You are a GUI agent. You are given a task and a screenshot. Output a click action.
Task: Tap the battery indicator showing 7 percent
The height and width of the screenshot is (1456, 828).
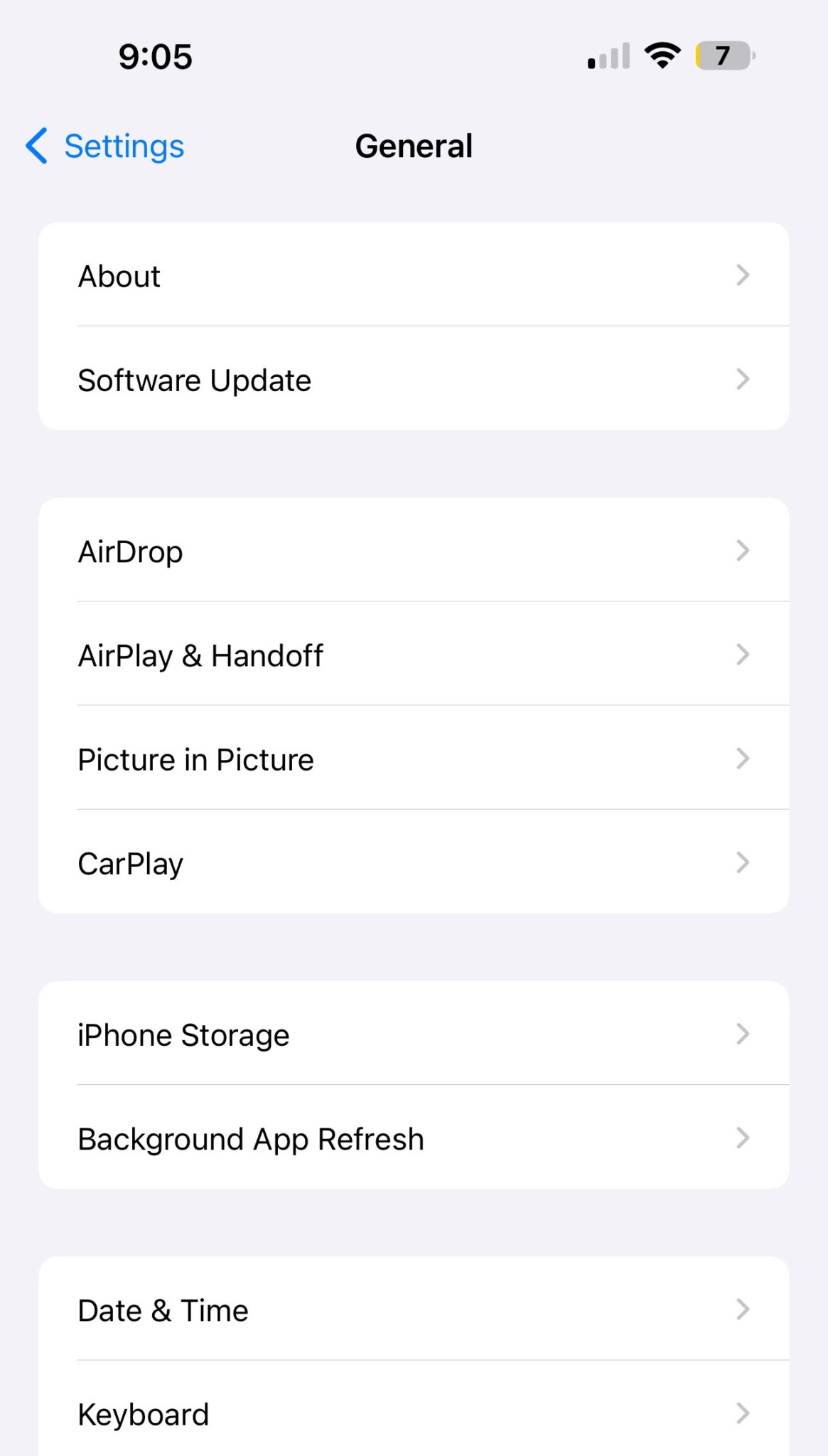[721, 57]
